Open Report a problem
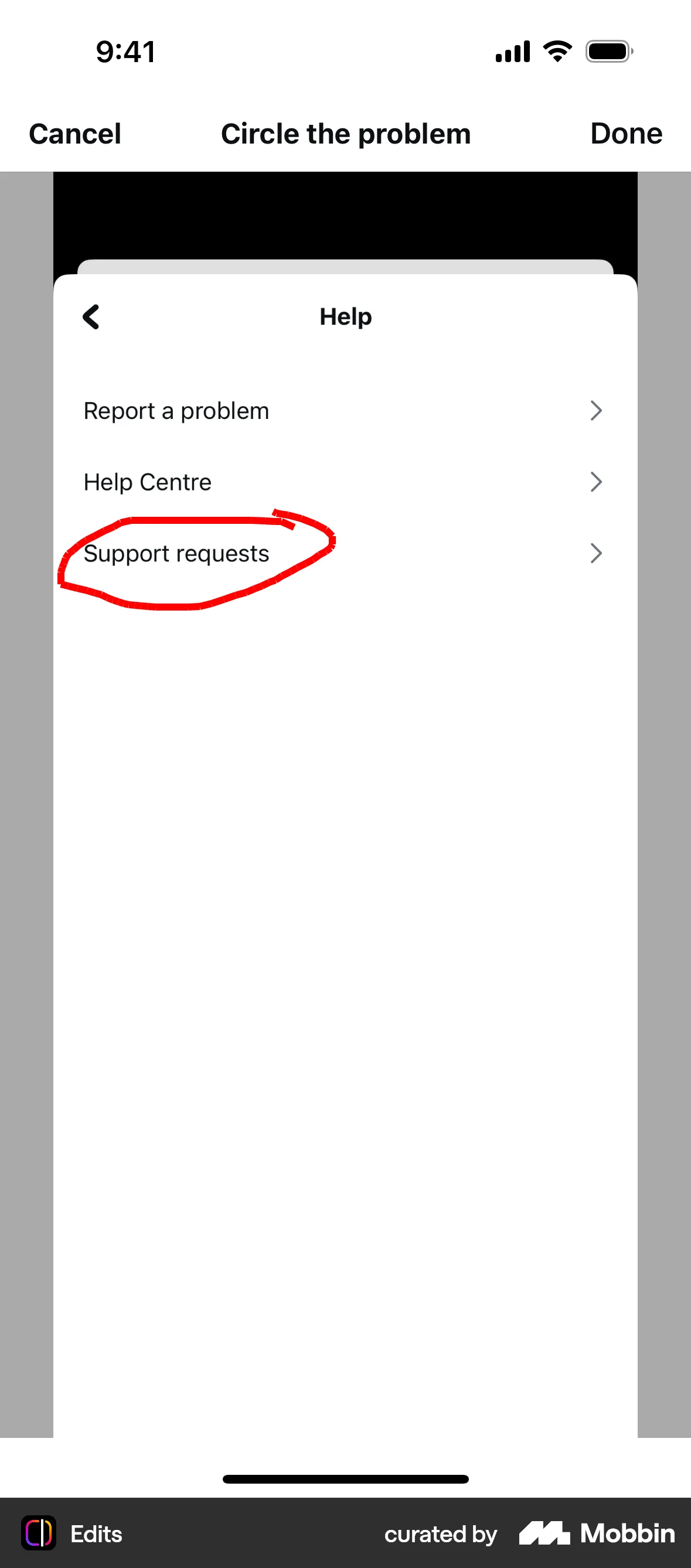 click(176, 411)
